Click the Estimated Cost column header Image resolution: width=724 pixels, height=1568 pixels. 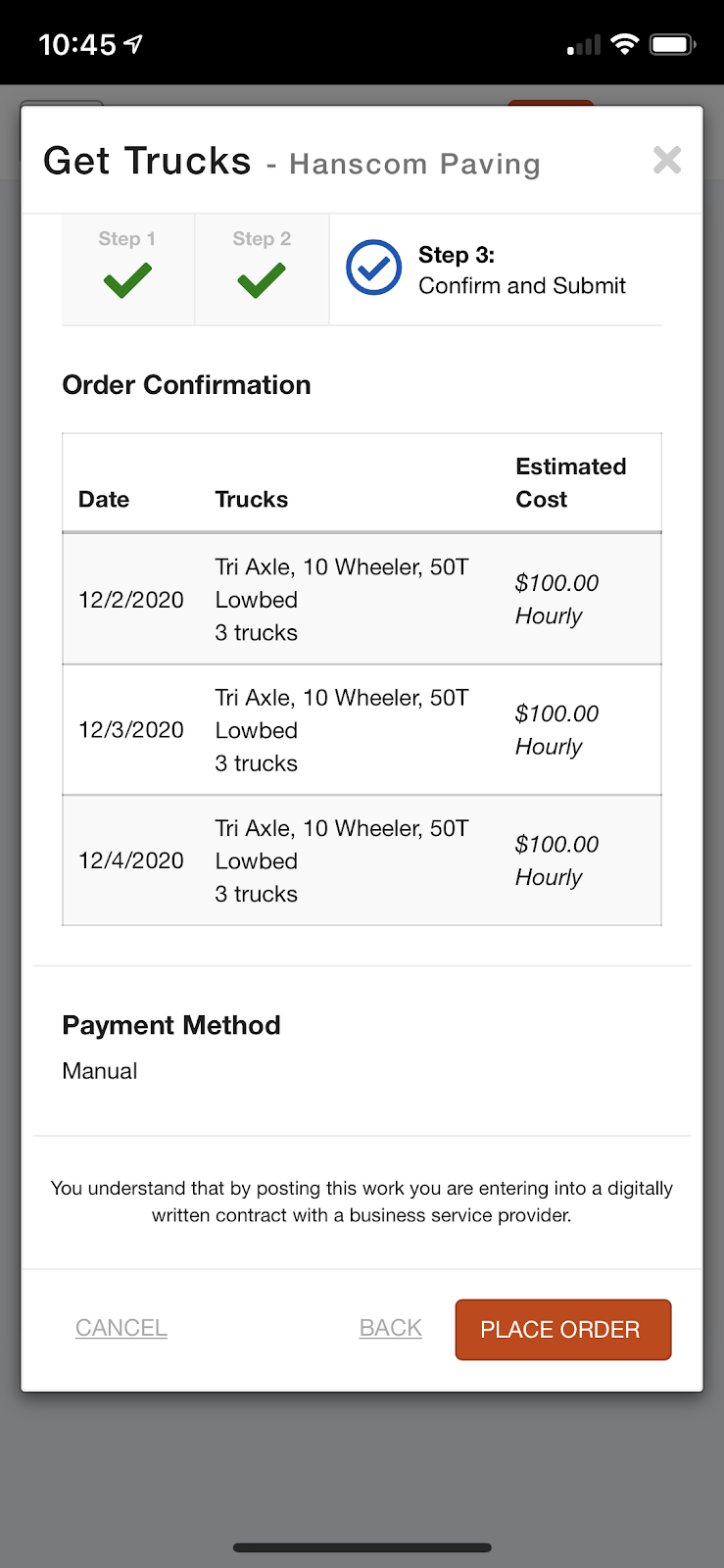(571, 482)
